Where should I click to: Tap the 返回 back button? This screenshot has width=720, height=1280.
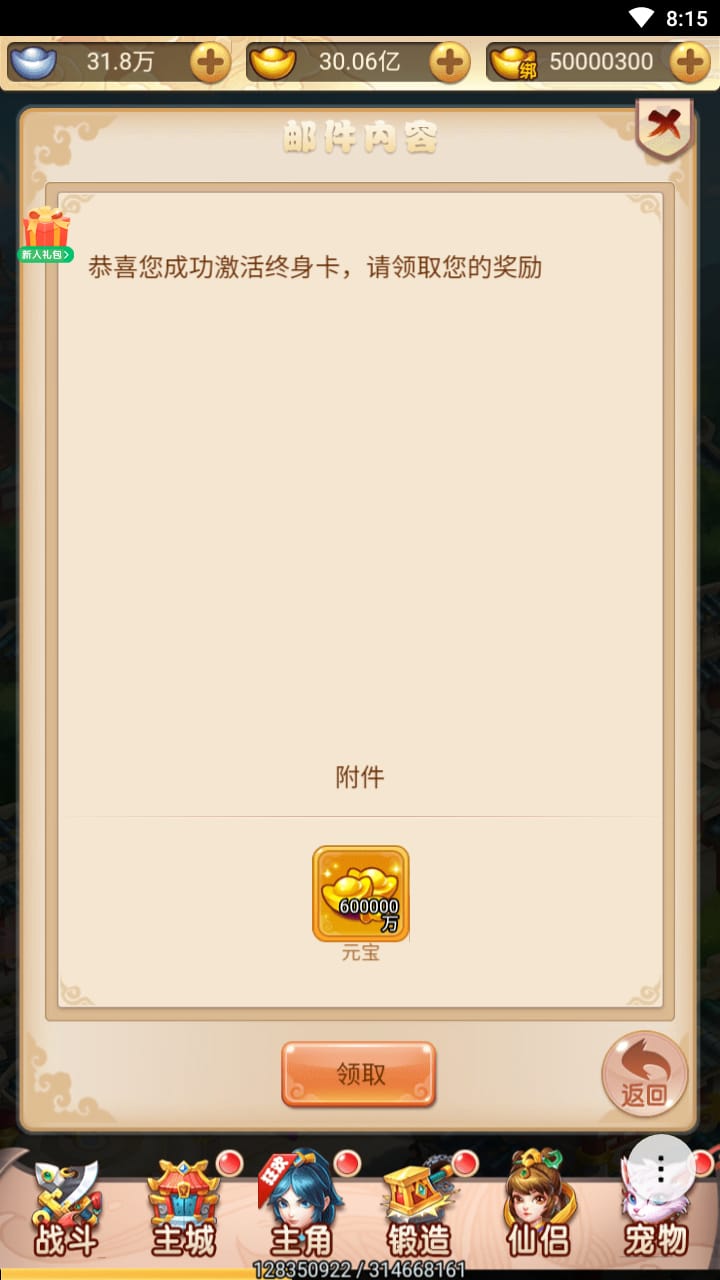(x=644, y=1075)
